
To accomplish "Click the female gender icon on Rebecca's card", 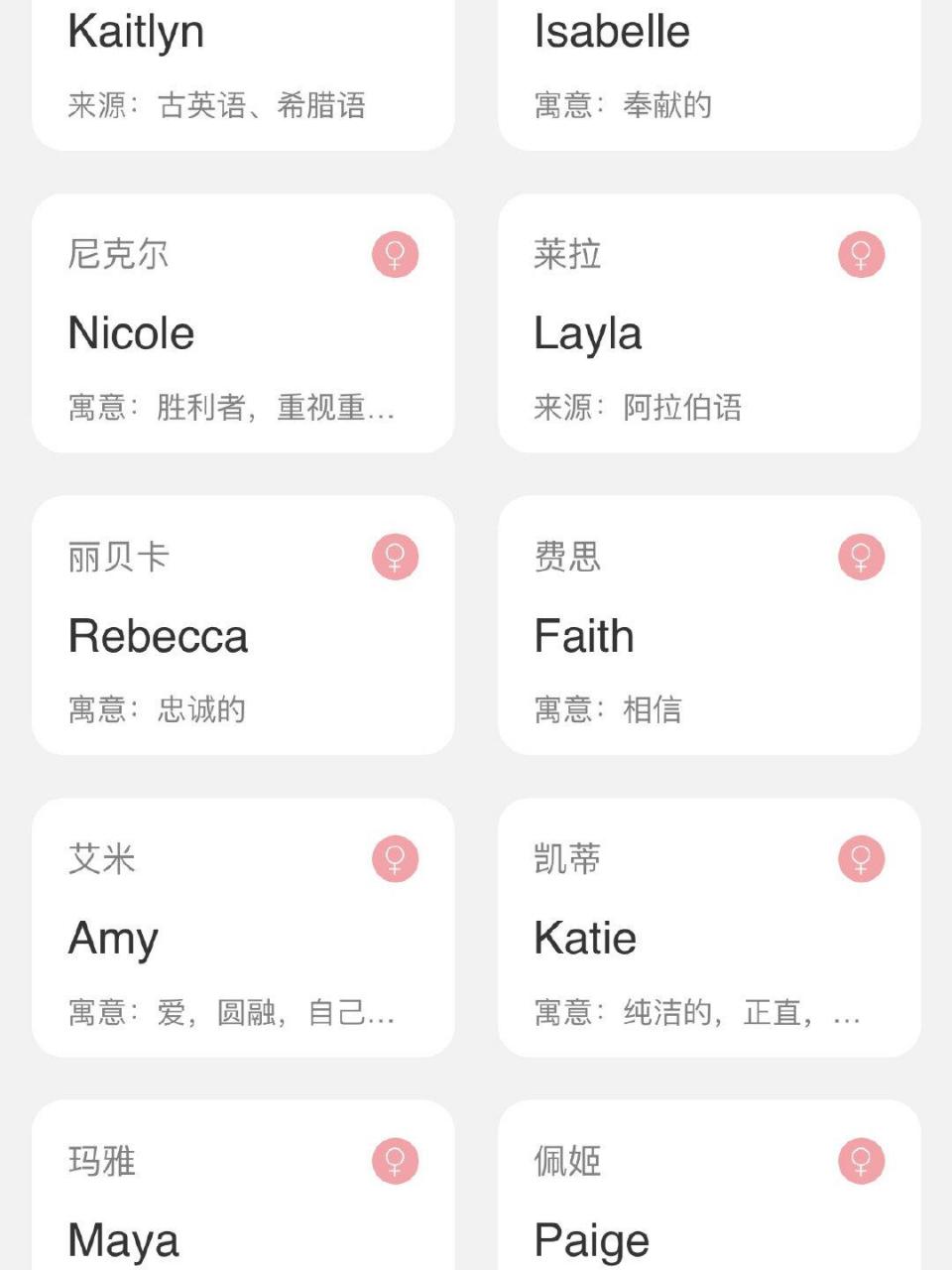I will (x=394, y=557).
